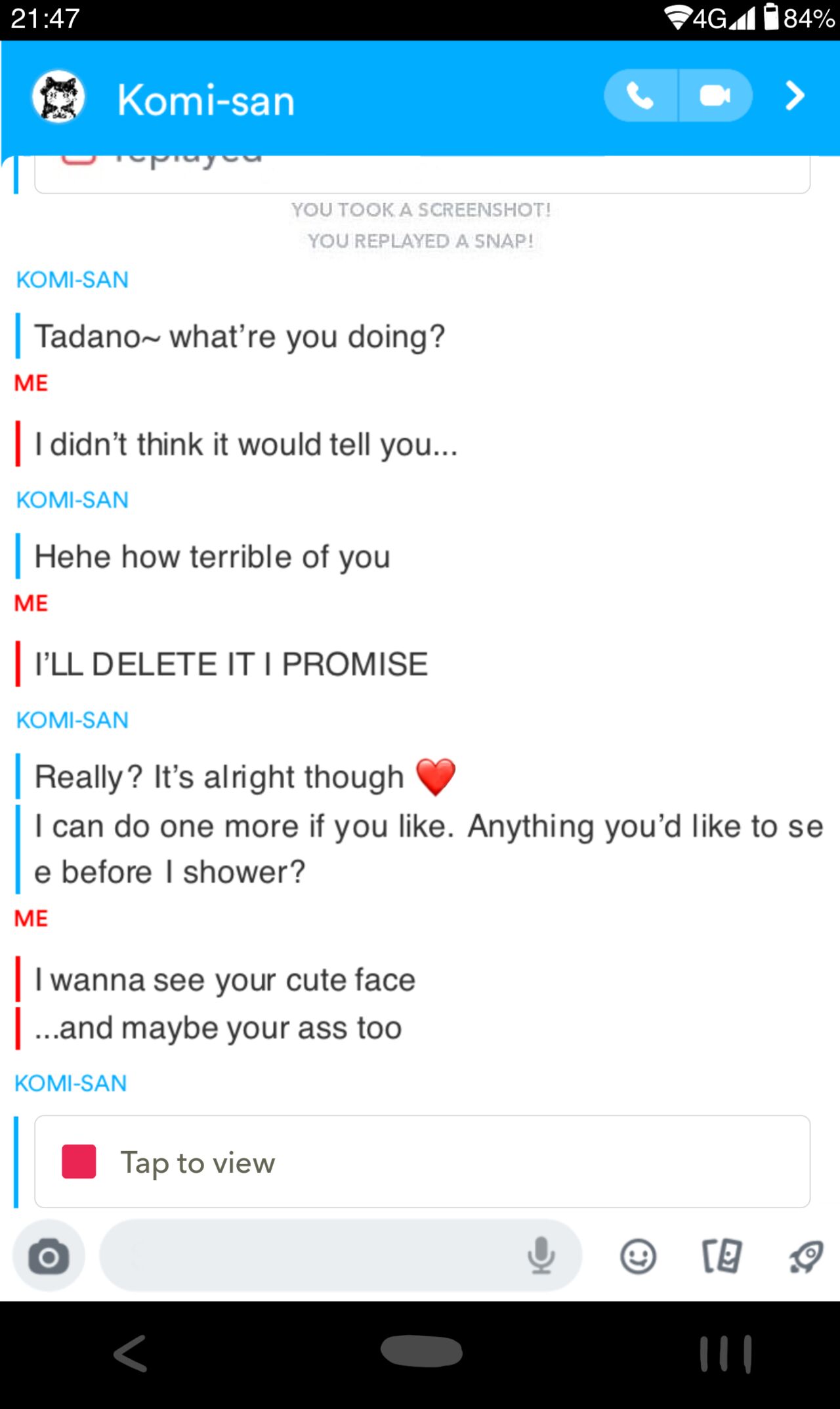840x1409 pixels.
Task: Open Komi-san's profile avatar
Action: coord(58,97)
